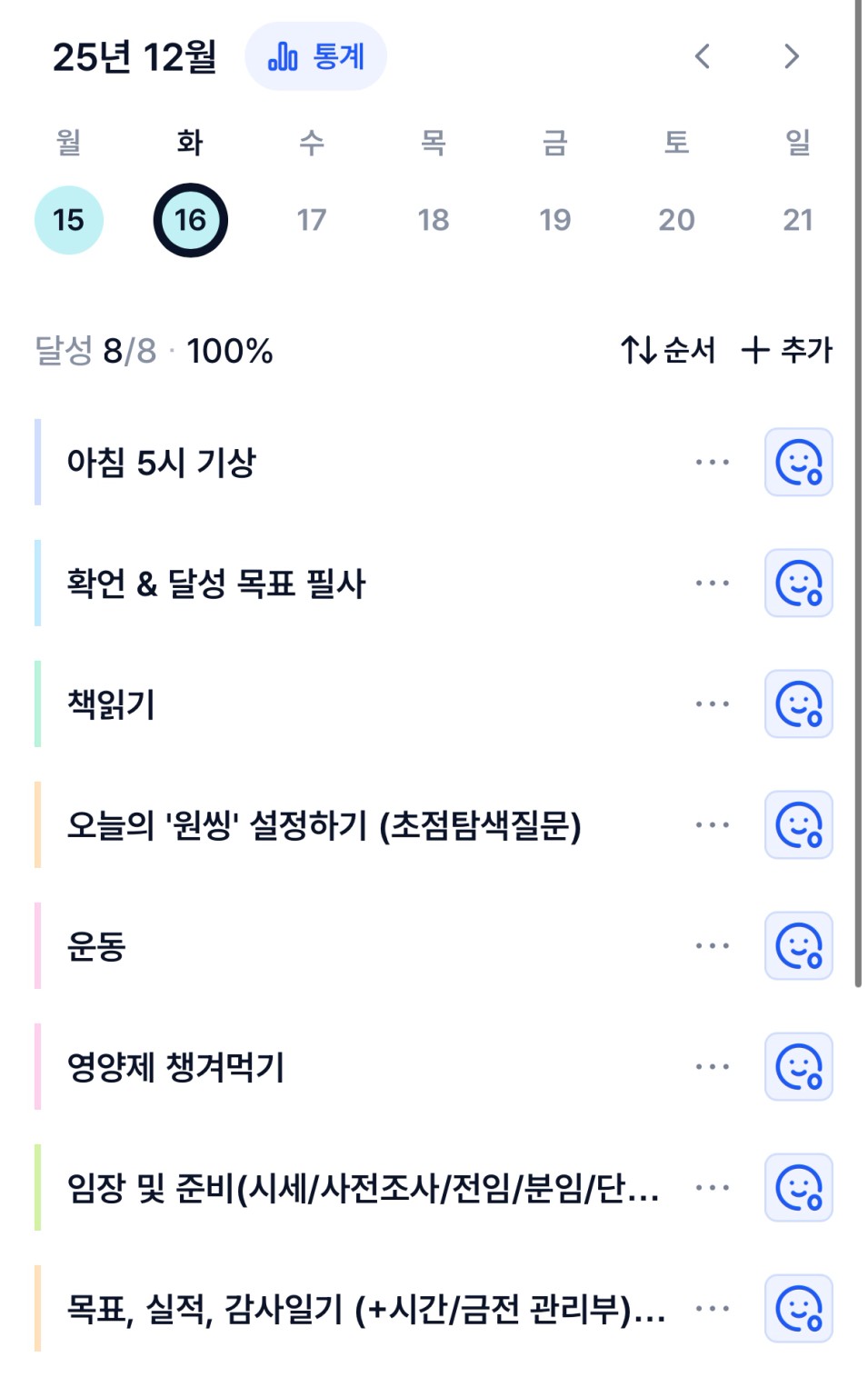Select date 19 on the calendar
This screenshot has height=1397, width=868.
pyautogui.click(x=554, y=220)
